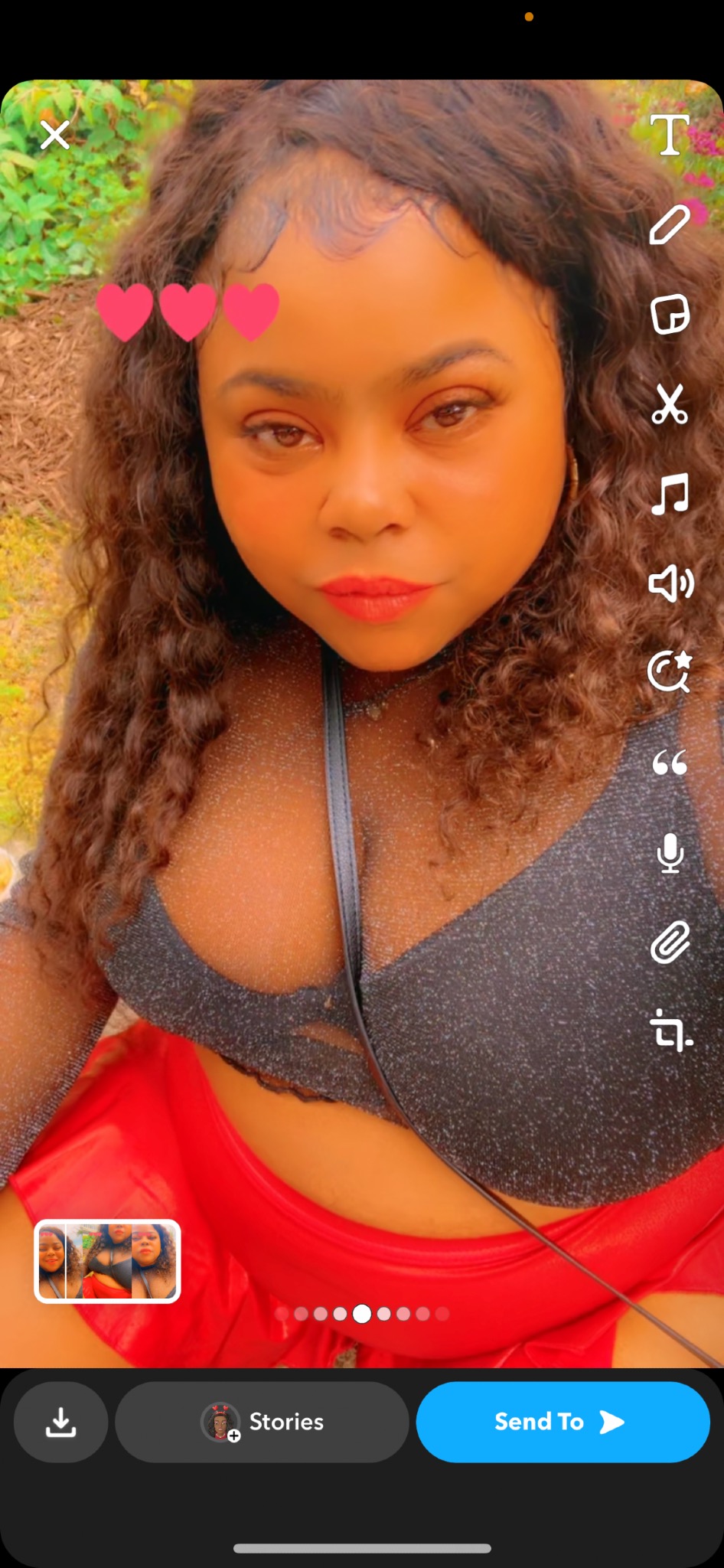Open the pencil drawing tool
724x1568 pixels.
(x=670, y=225)
